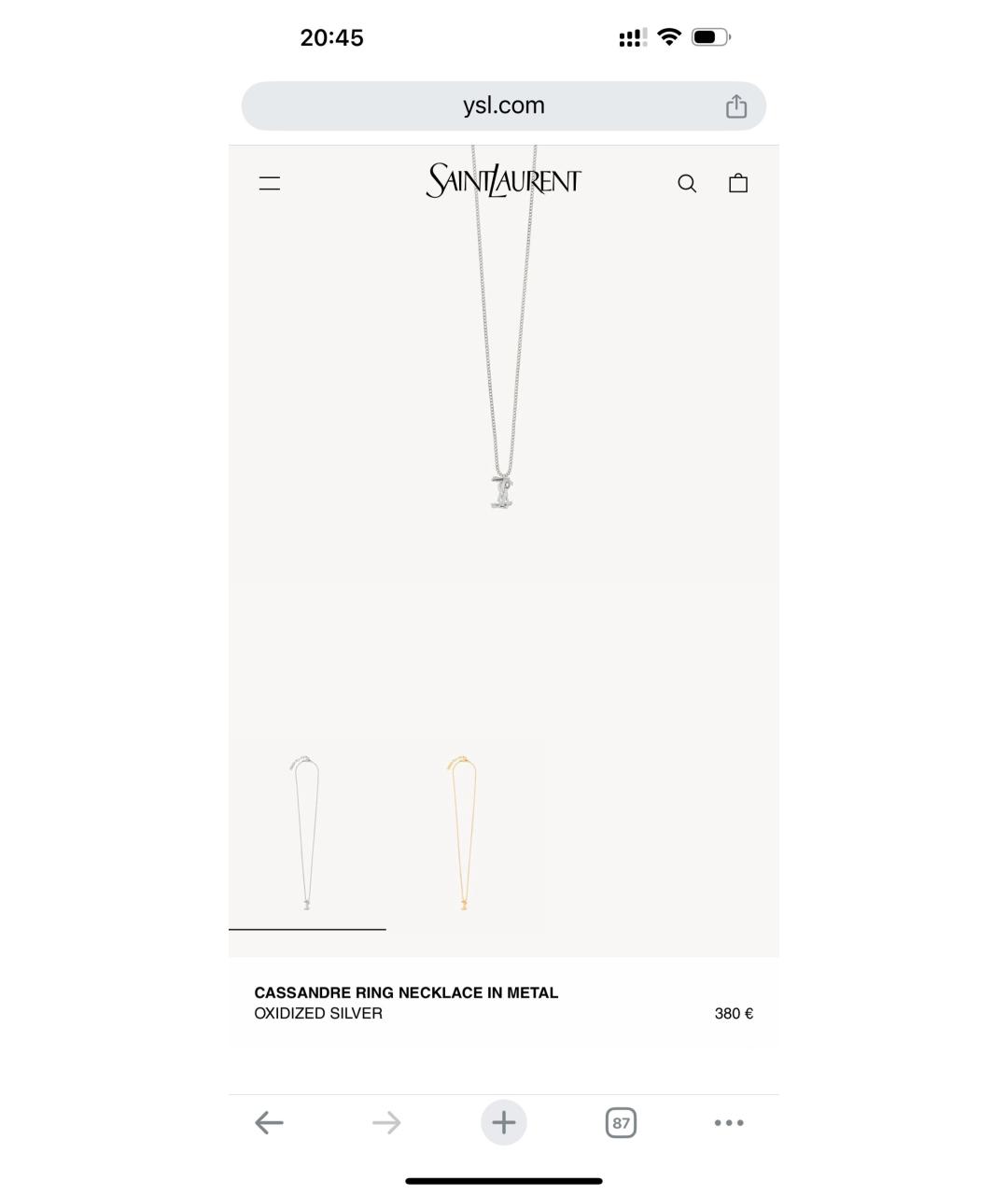The width and height of the screenshot is (1008, 1195).
Task: Go back to the previous page
Action: (x=269, y=1122)
